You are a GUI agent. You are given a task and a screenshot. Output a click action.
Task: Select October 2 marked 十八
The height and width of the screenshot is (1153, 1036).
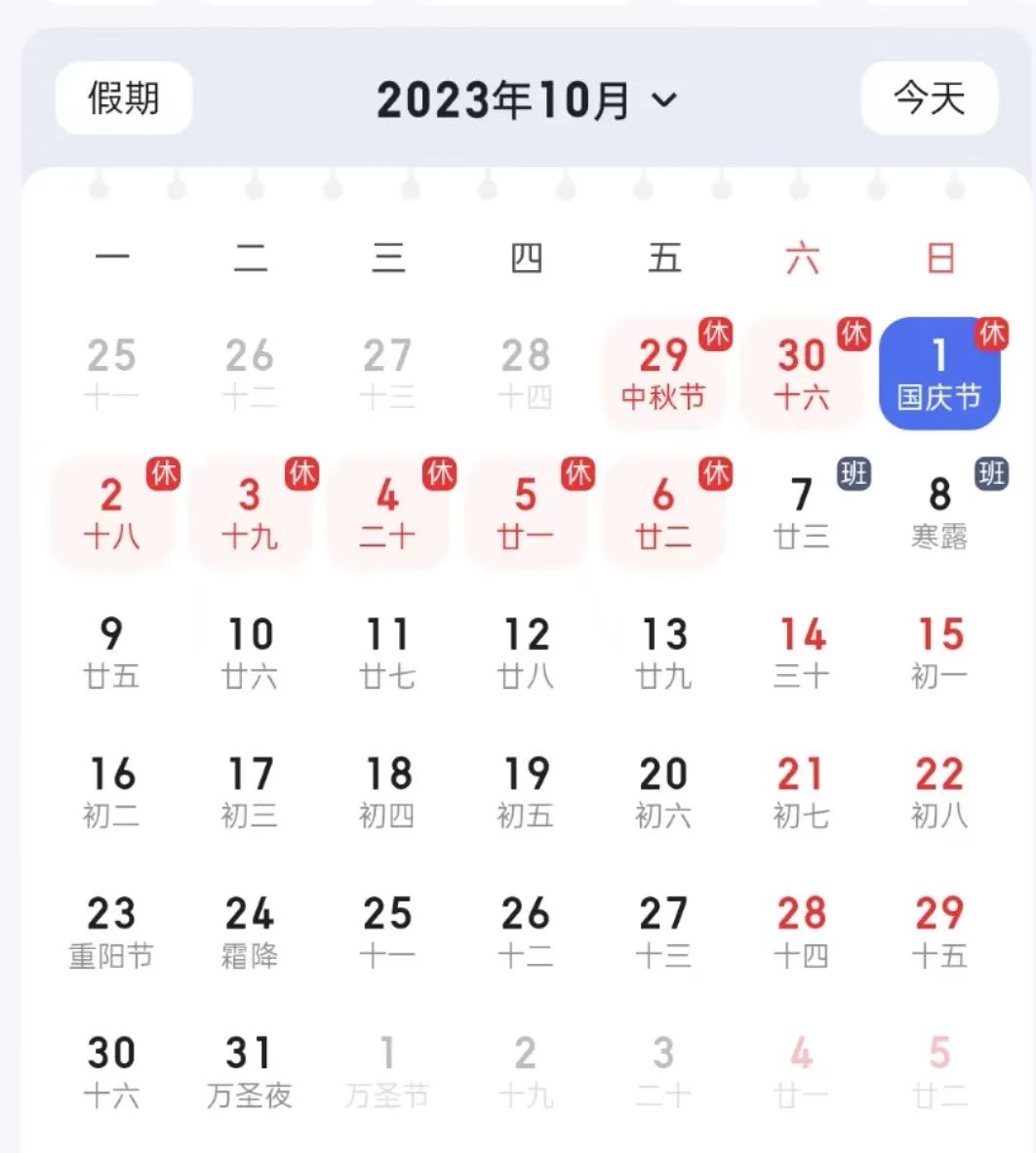point(111,513)
